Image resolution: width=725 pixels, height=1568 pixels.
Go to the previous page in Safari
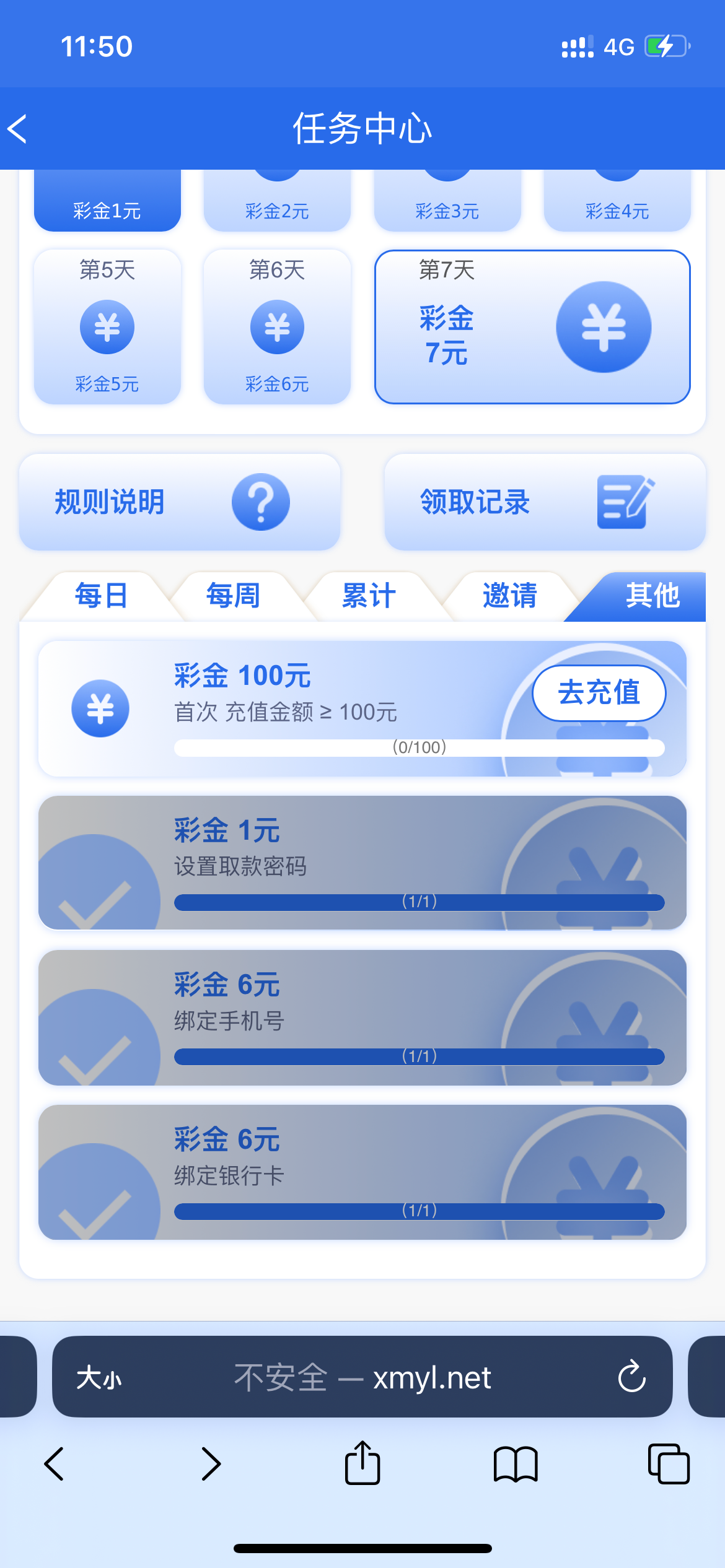coord(55,1464)
